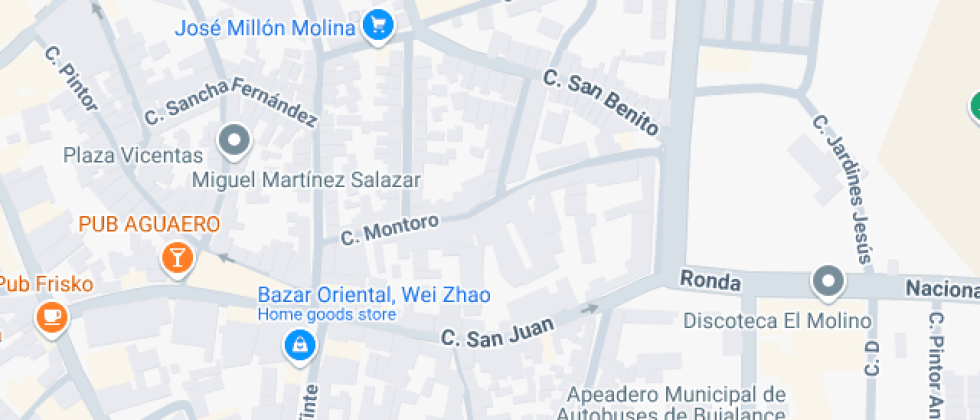Tap the green marker at the map edge
The width and height of the screenshot is (980, 420).
coord(974,104)
